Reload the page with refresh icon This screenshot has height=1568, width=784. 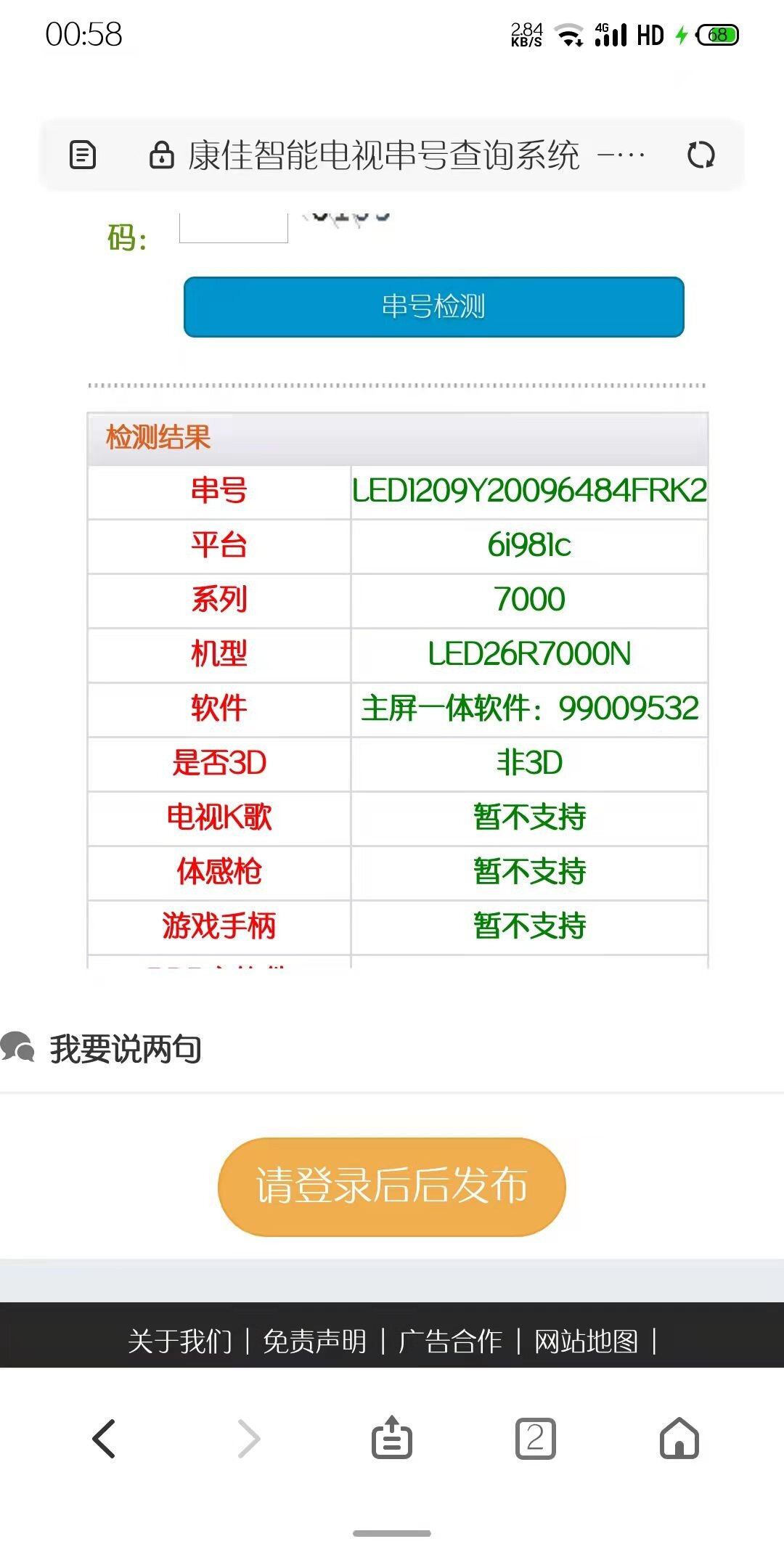coord(701,155)
